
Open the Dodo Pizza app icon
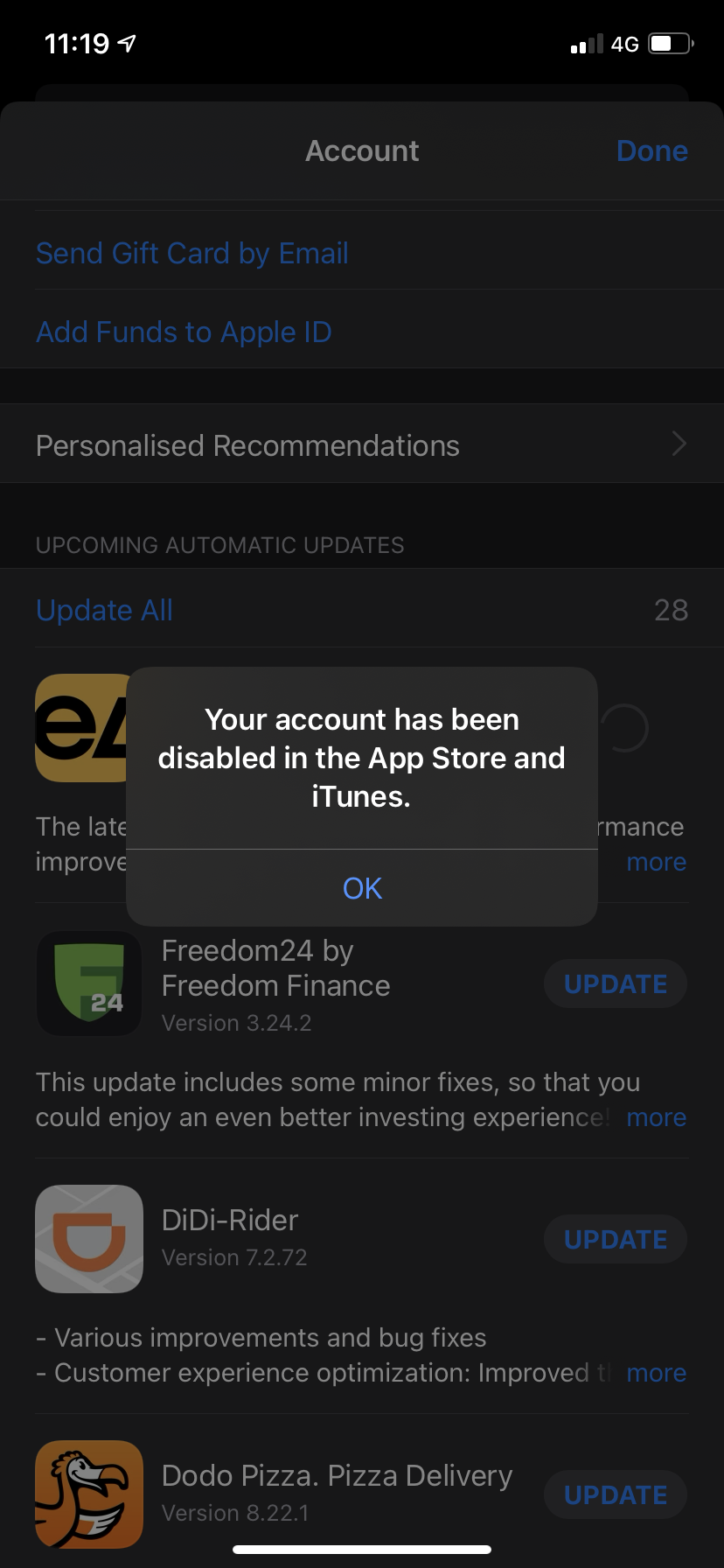89,1494
